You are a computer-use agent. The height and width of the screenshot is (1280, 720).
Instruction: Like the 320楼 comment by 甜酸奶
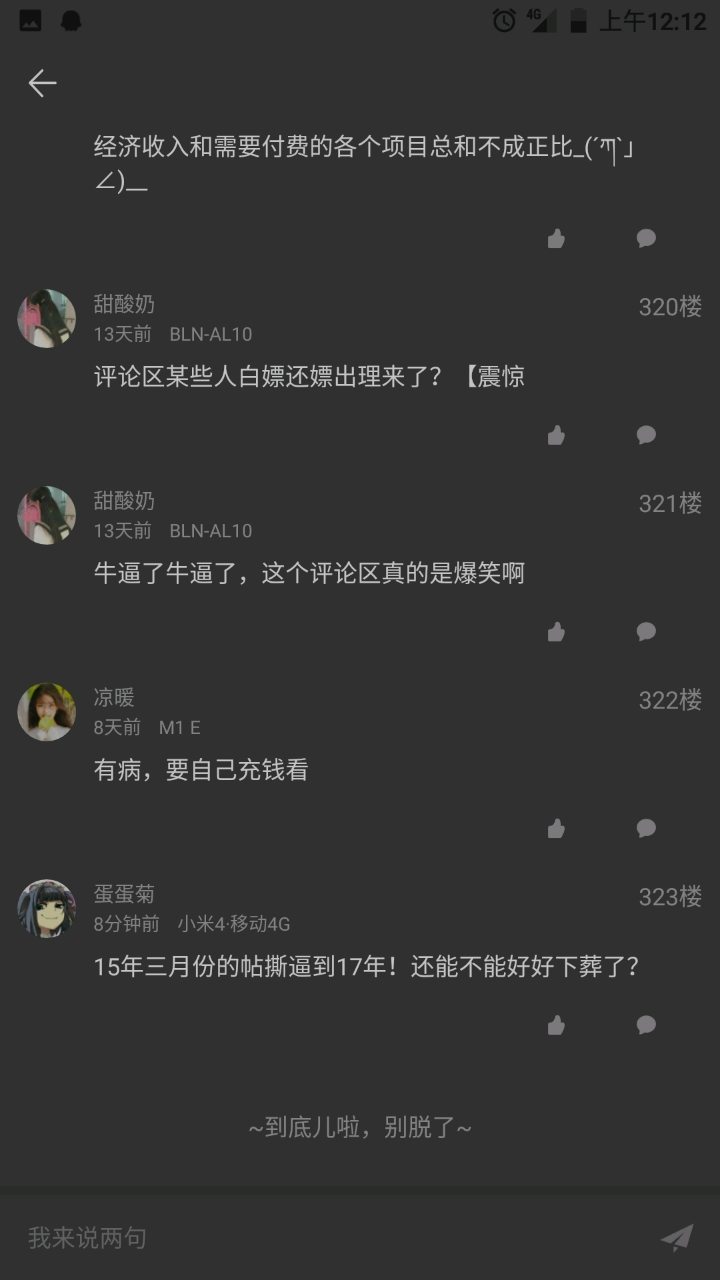[x=556, y=435]
